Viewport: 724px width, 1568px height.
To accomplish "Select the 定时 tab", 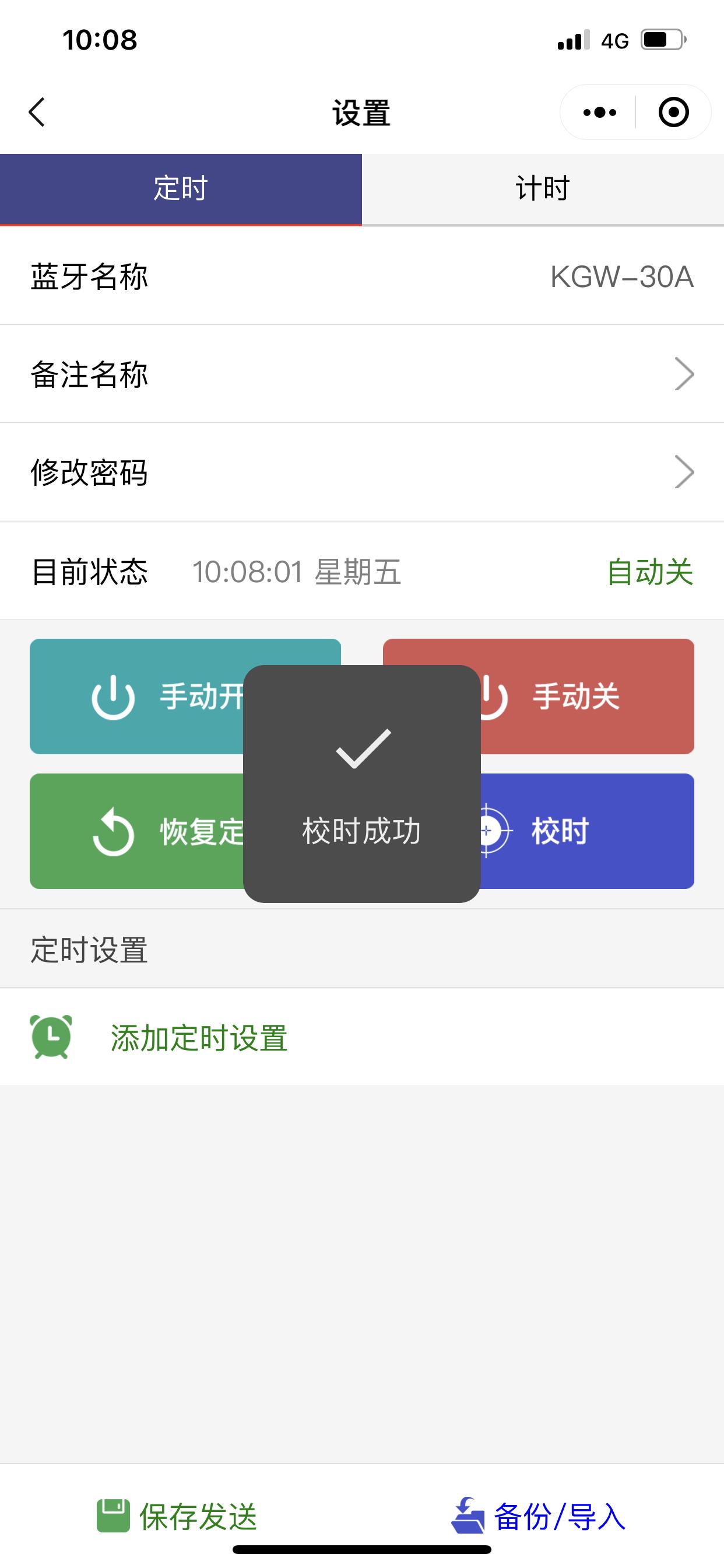I will [x=181, y=188].
